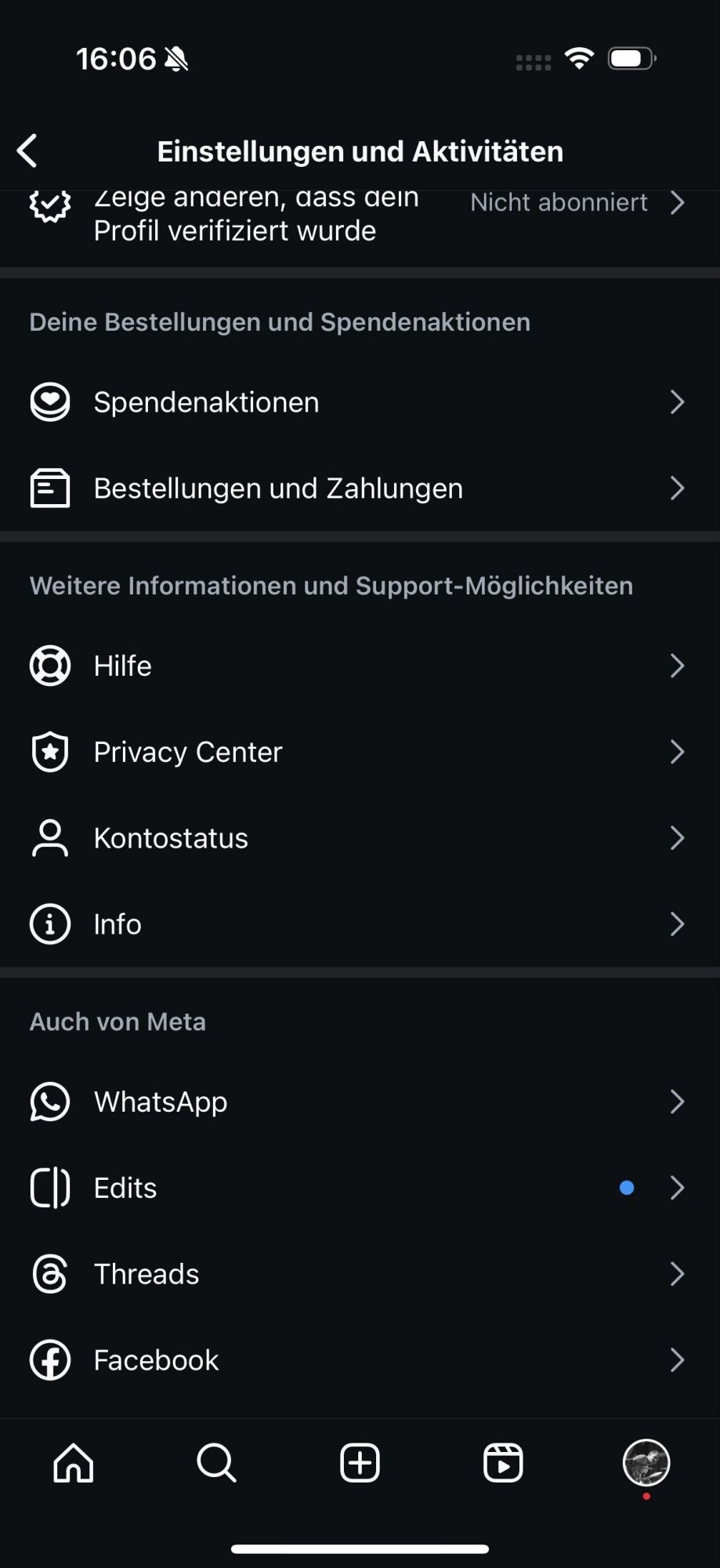Switch to the Home tab
Screen dimensions: 720x1568
click(x=74, y=1463)
